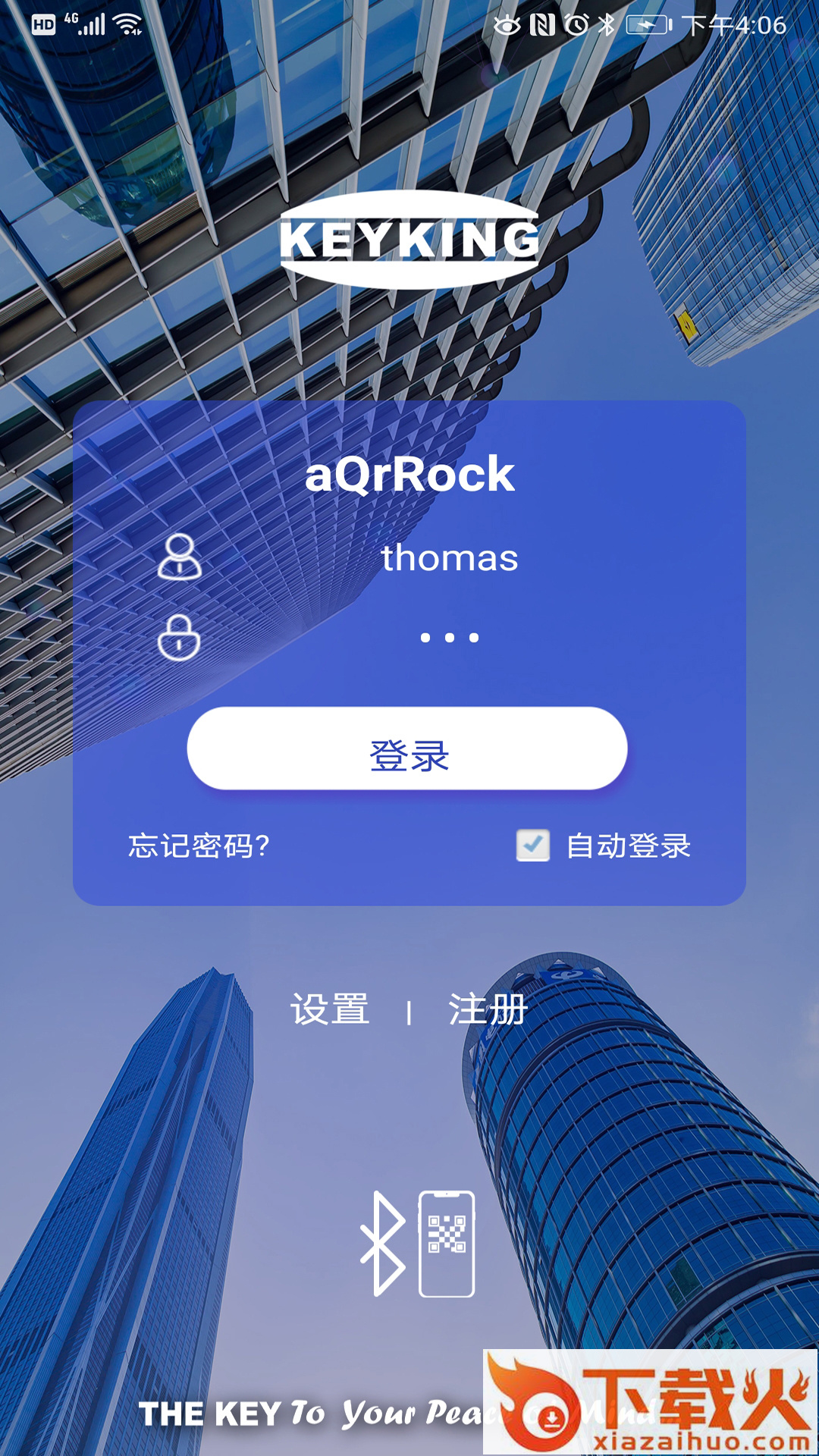
Task: Tap the Bluetooth QR code phone icon
Action: click(418, 1244)
